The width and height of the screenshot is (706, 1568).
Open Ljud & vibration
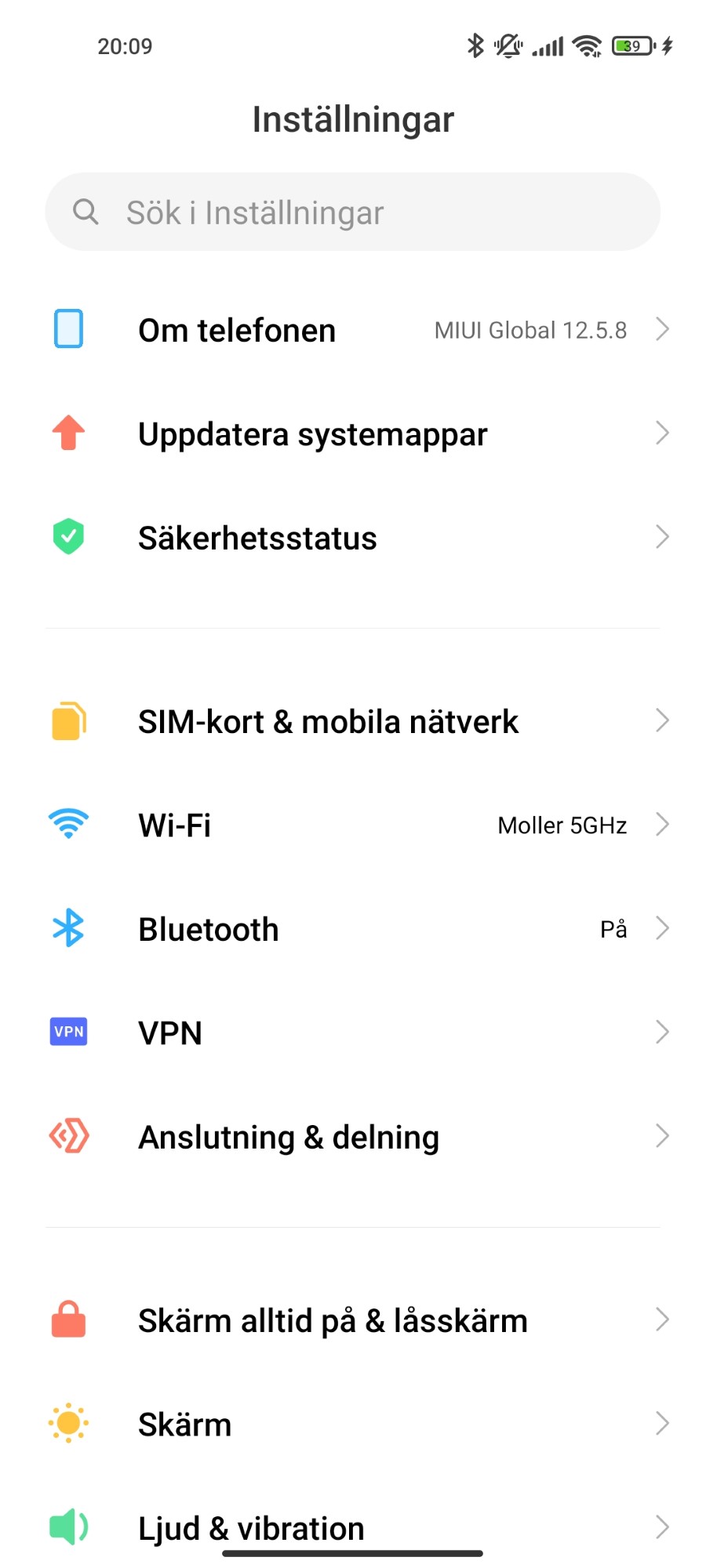(353, 1526)
